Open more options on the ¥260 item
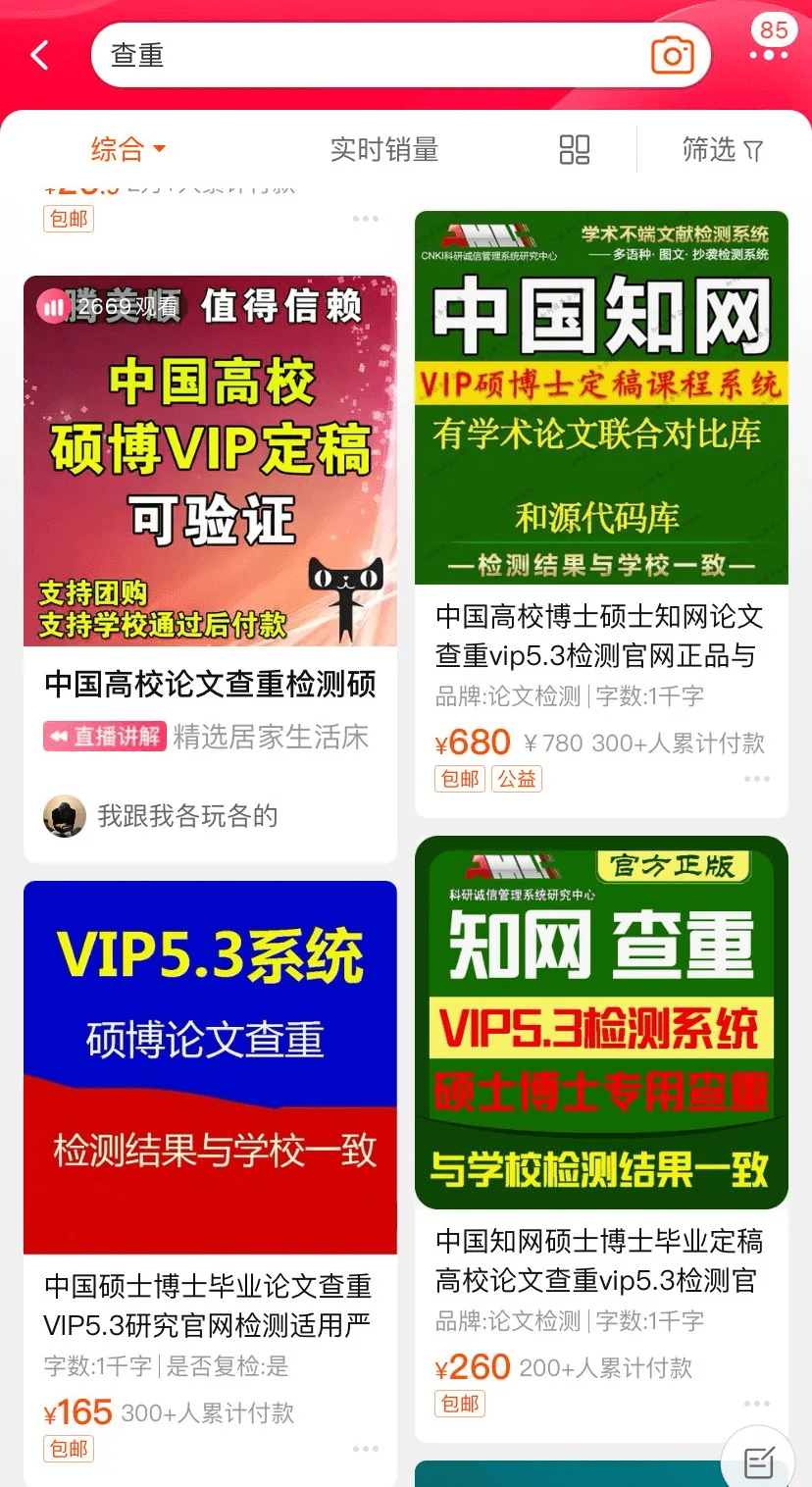Image resolution: width=812 pixels, height=1487 pixels. [756, 1404]
